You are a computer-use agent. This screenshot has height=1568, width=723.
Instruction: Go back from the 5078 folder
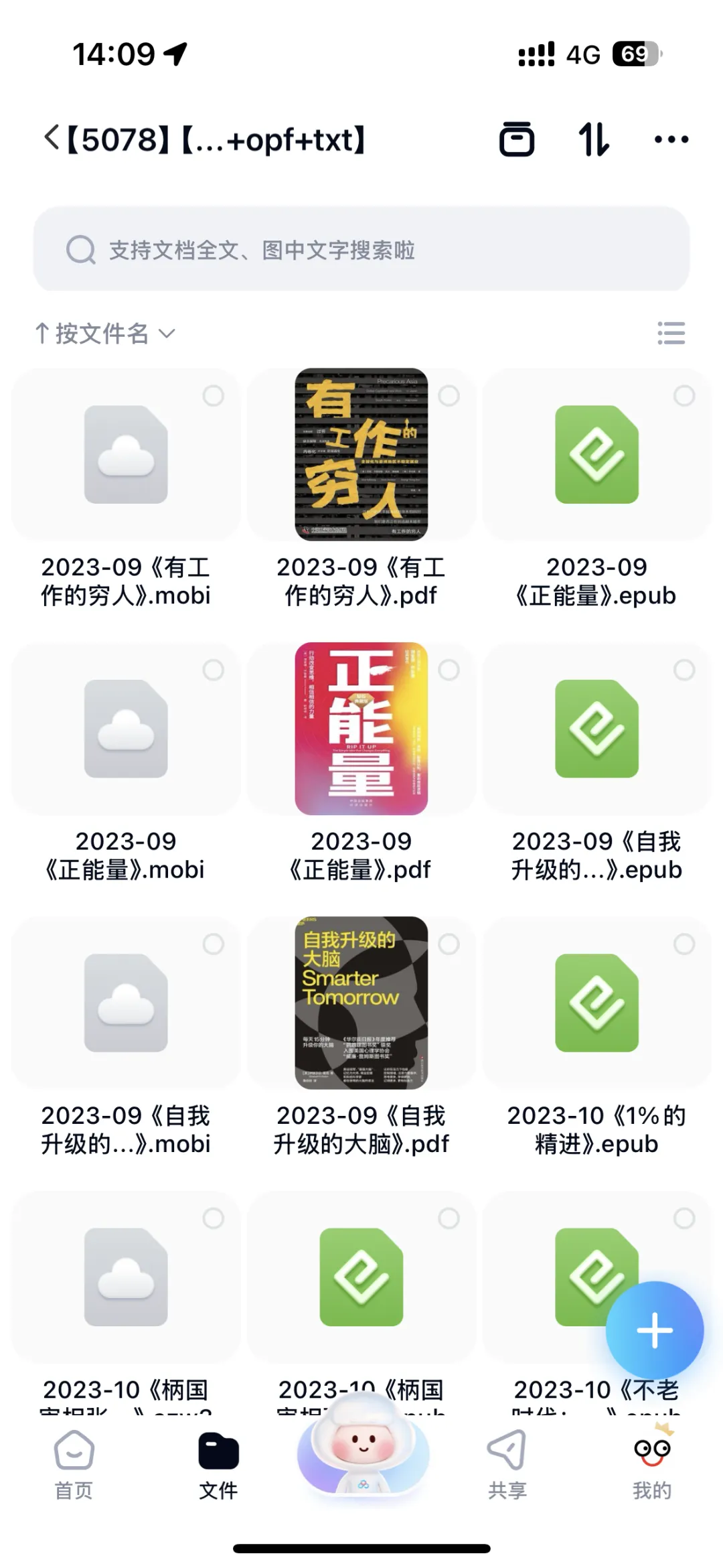52,139
